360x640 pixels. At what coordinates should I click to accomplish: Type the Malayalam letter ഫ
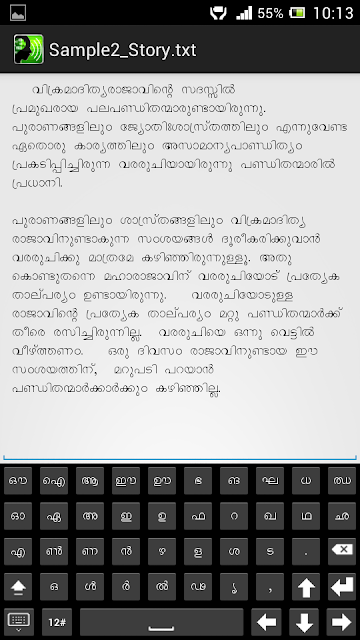coord(198,516)
